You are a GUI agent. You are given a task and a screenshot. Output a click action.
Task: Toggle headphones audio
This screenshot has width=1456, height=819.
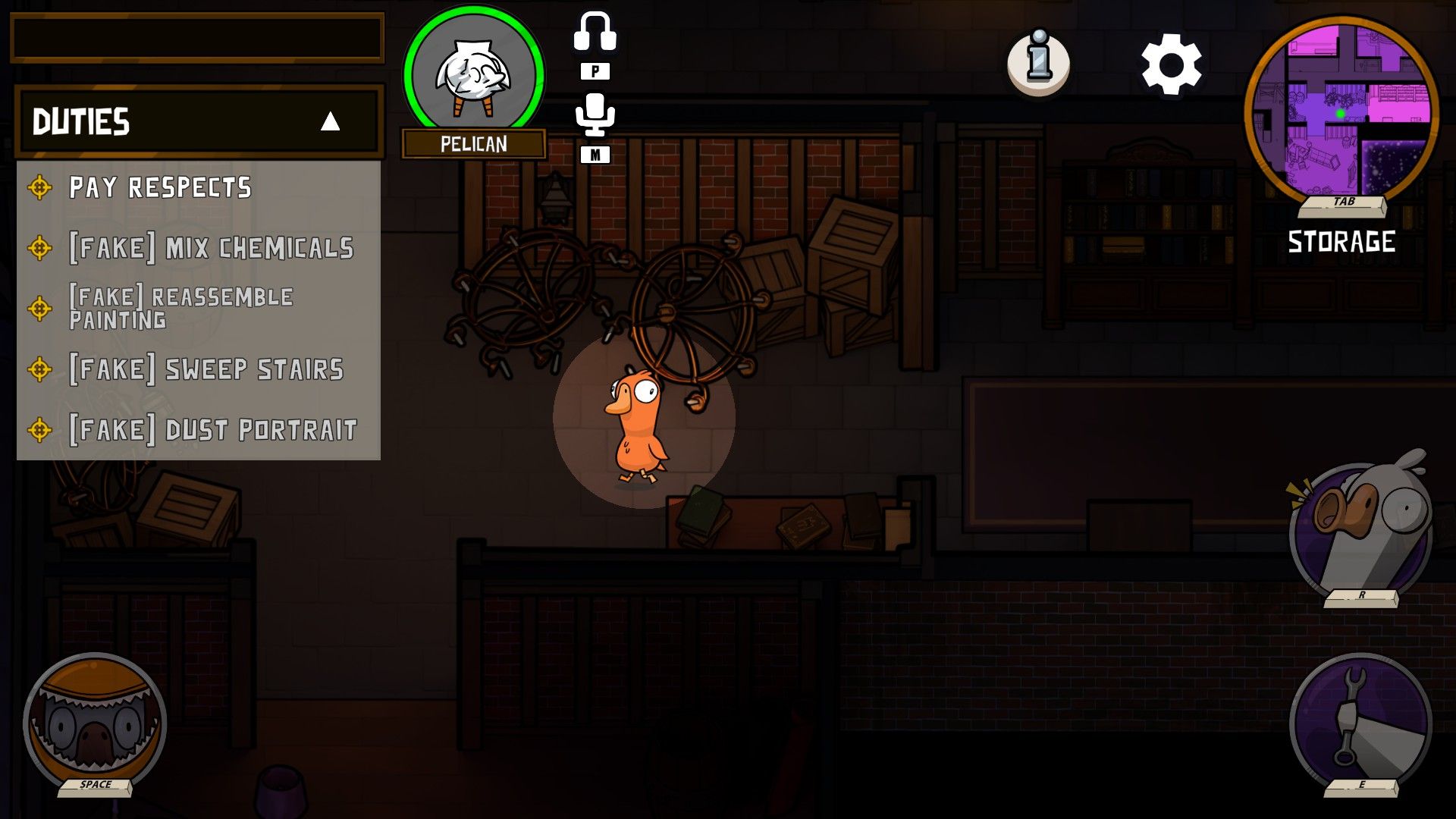tap(595, 34)
